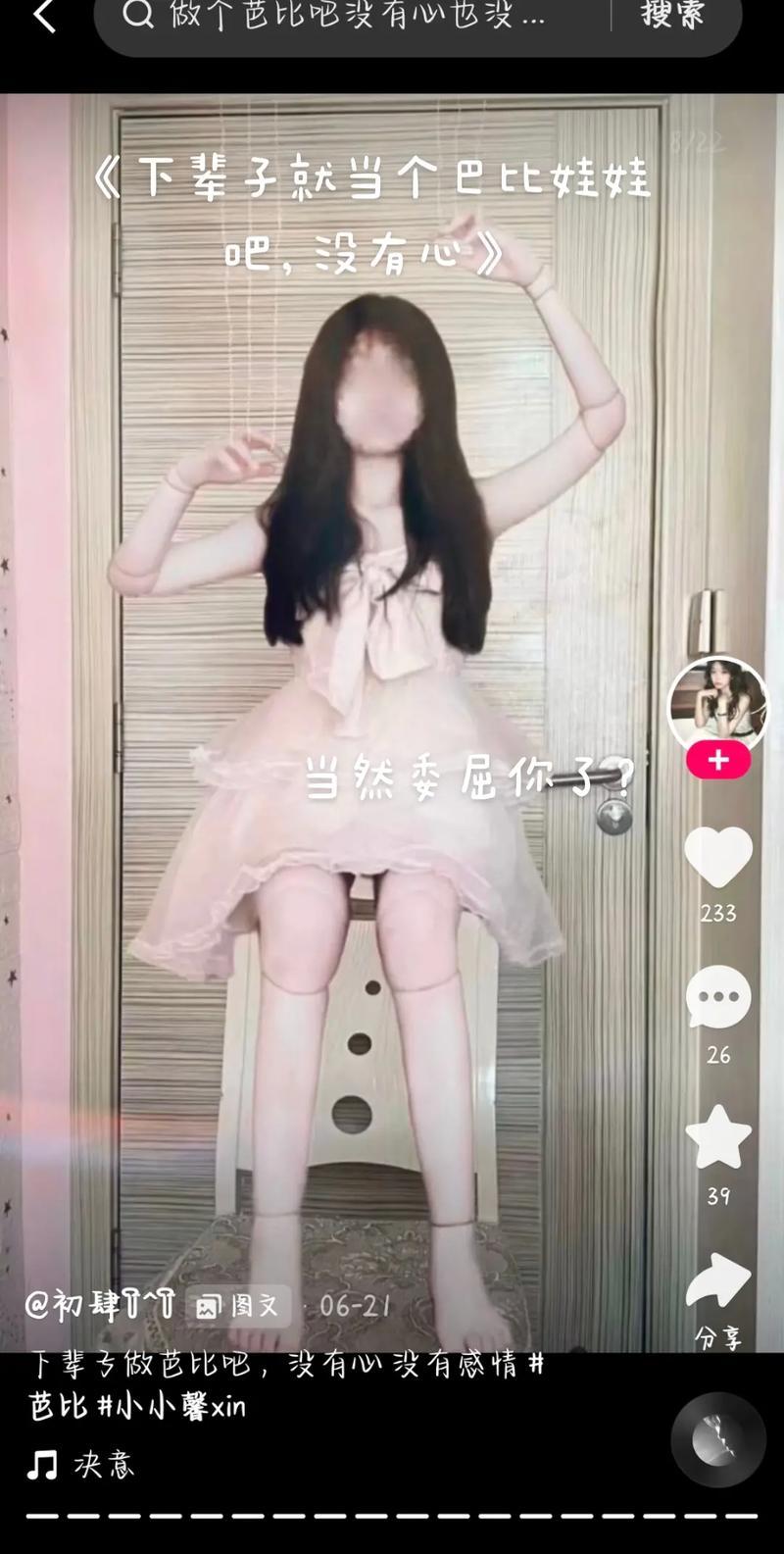Open the creator's profile avatar
The height and width of the screenshot is (1554, 784).
coord(718,704)
